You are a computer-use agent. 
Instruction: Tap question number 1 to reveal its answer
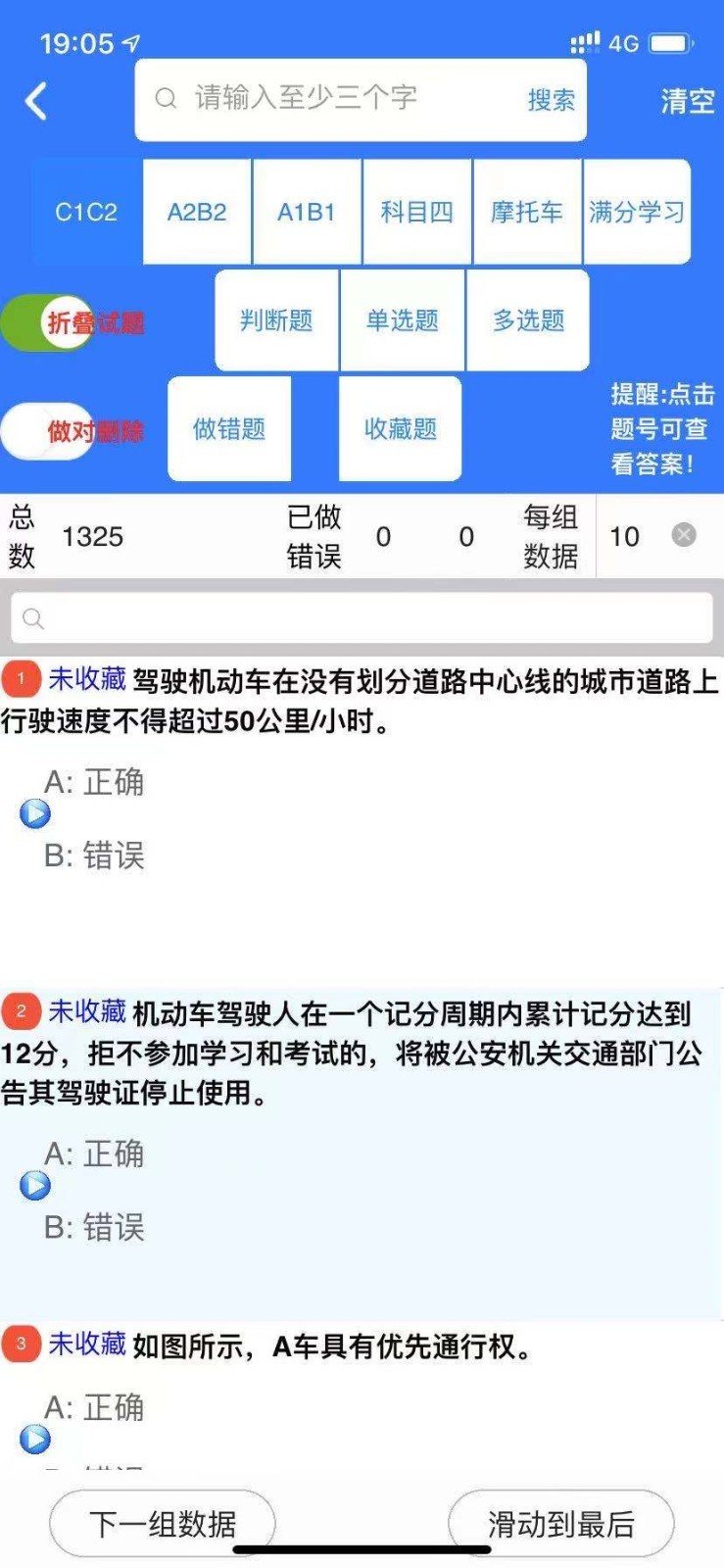coord(22,677)
